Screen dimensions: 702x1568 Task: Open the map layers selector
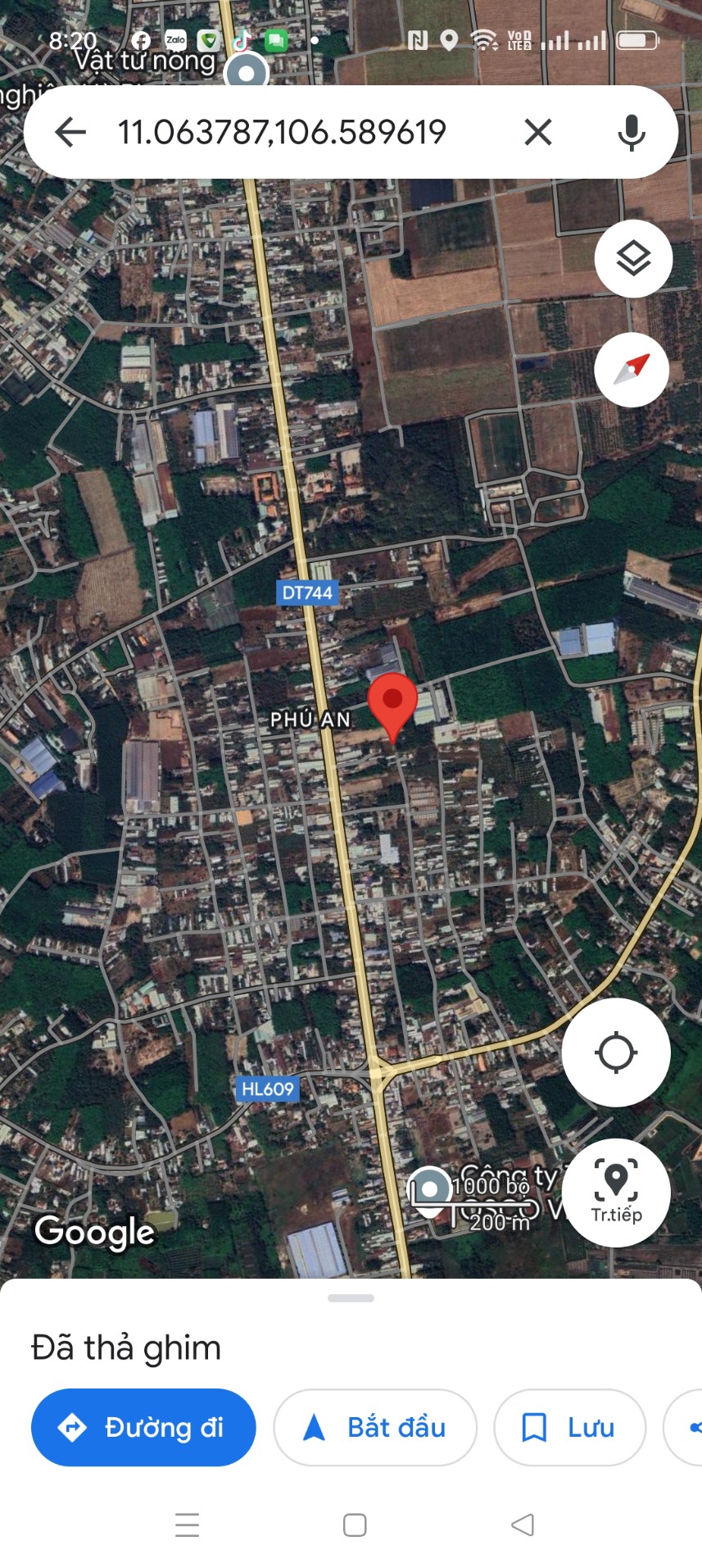tap(633, 259)
